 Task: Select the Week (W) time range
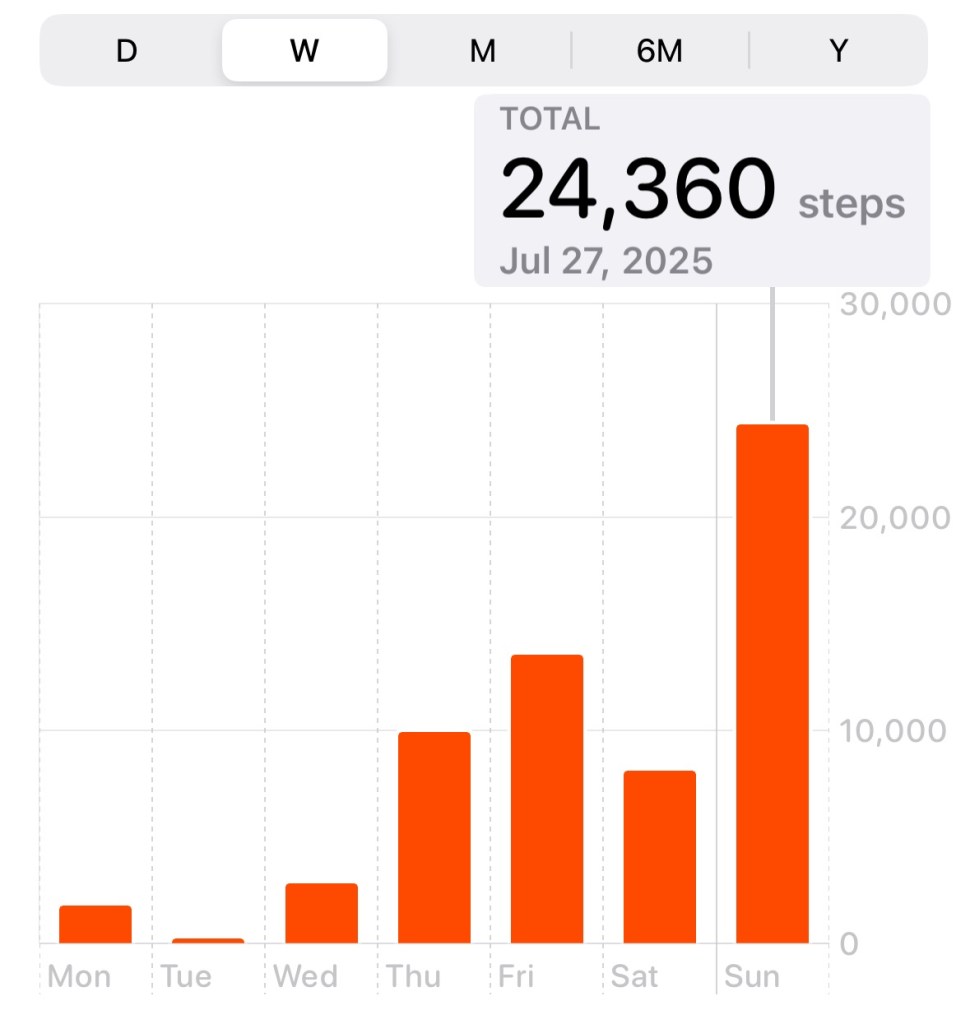click(303, 51)
